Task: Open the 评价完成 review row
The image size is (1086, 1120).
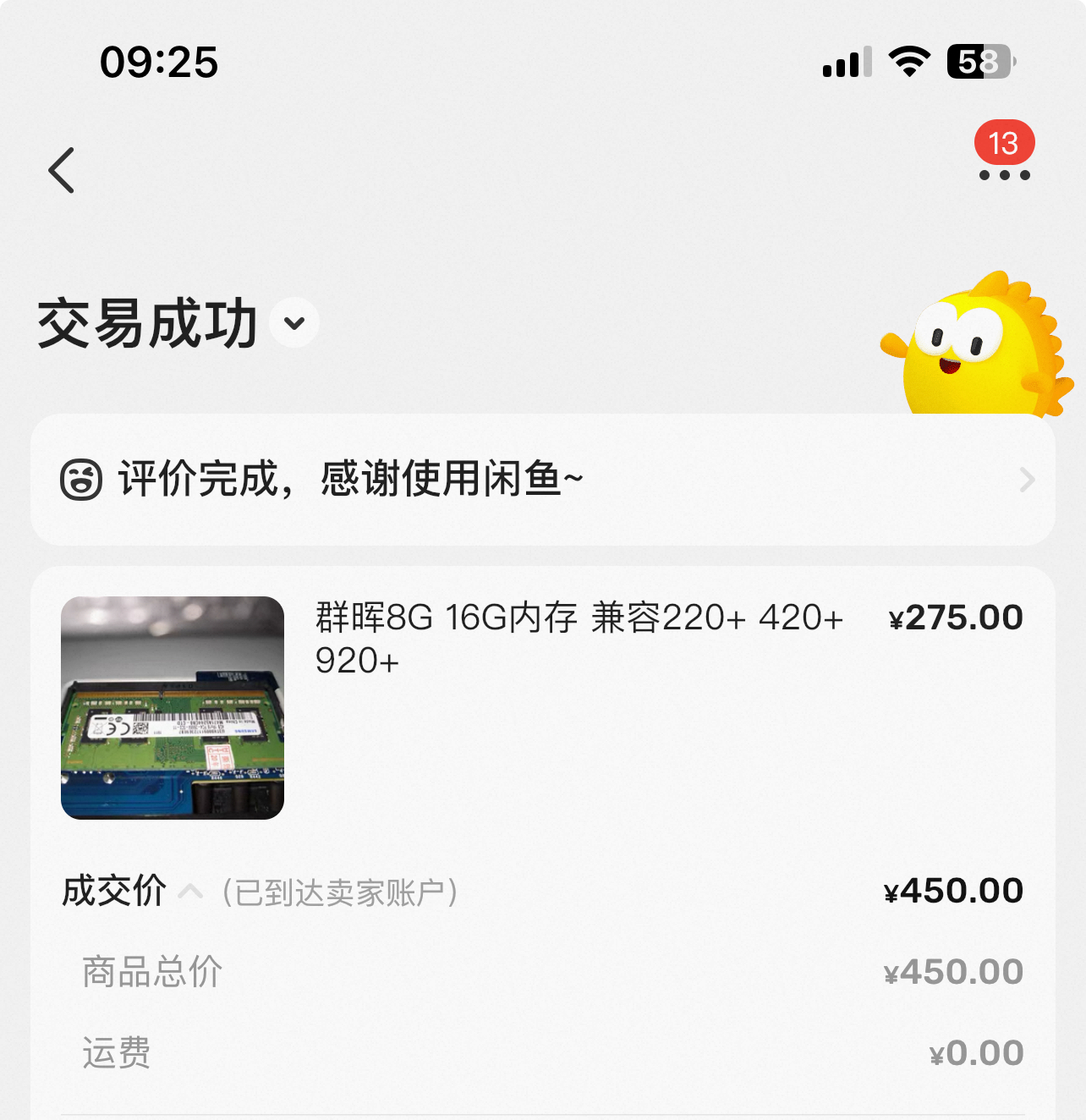Action: (x=543, y=480)
